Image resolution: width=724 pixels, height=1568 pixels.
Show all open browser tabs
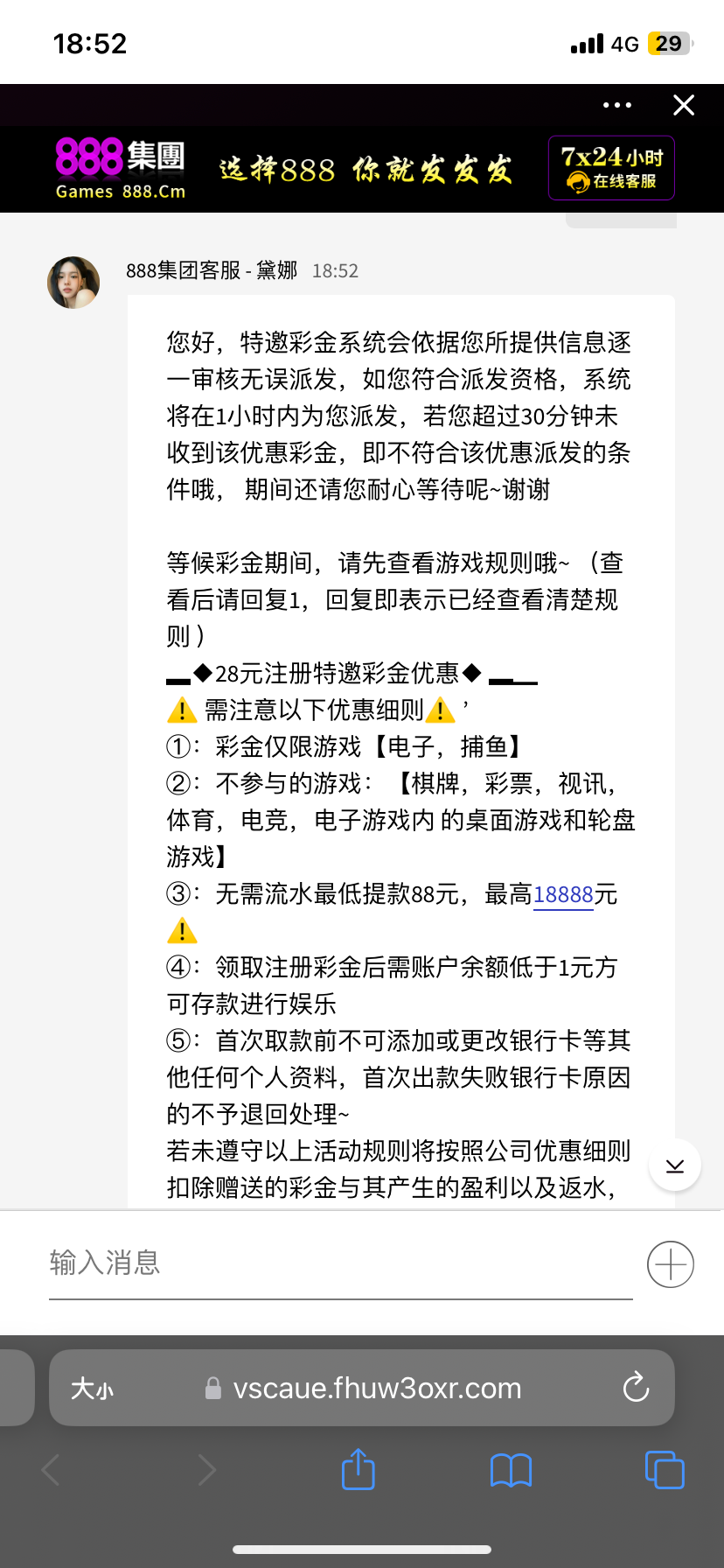click(x=665, y=1469)
